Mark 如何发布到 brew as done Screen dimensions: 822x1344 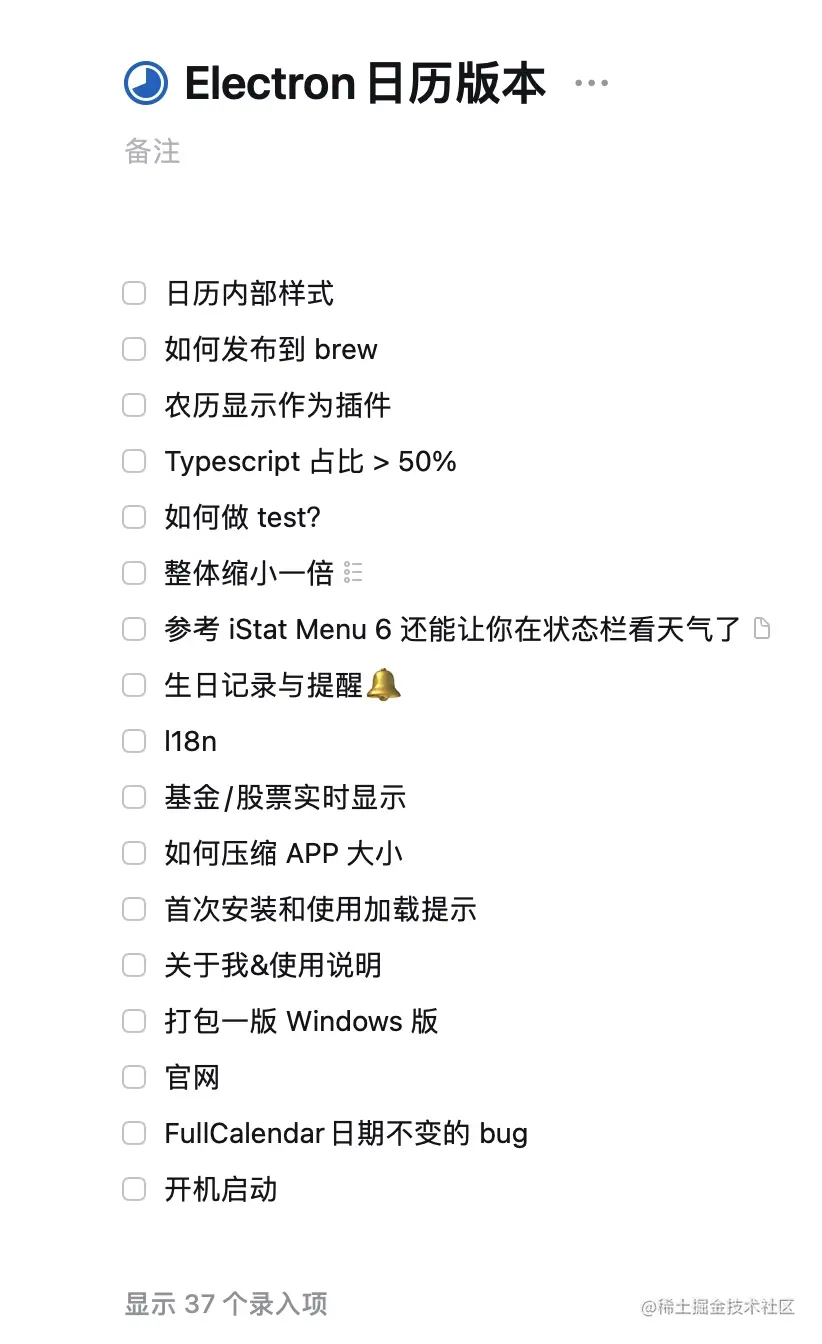click(134, 349)
